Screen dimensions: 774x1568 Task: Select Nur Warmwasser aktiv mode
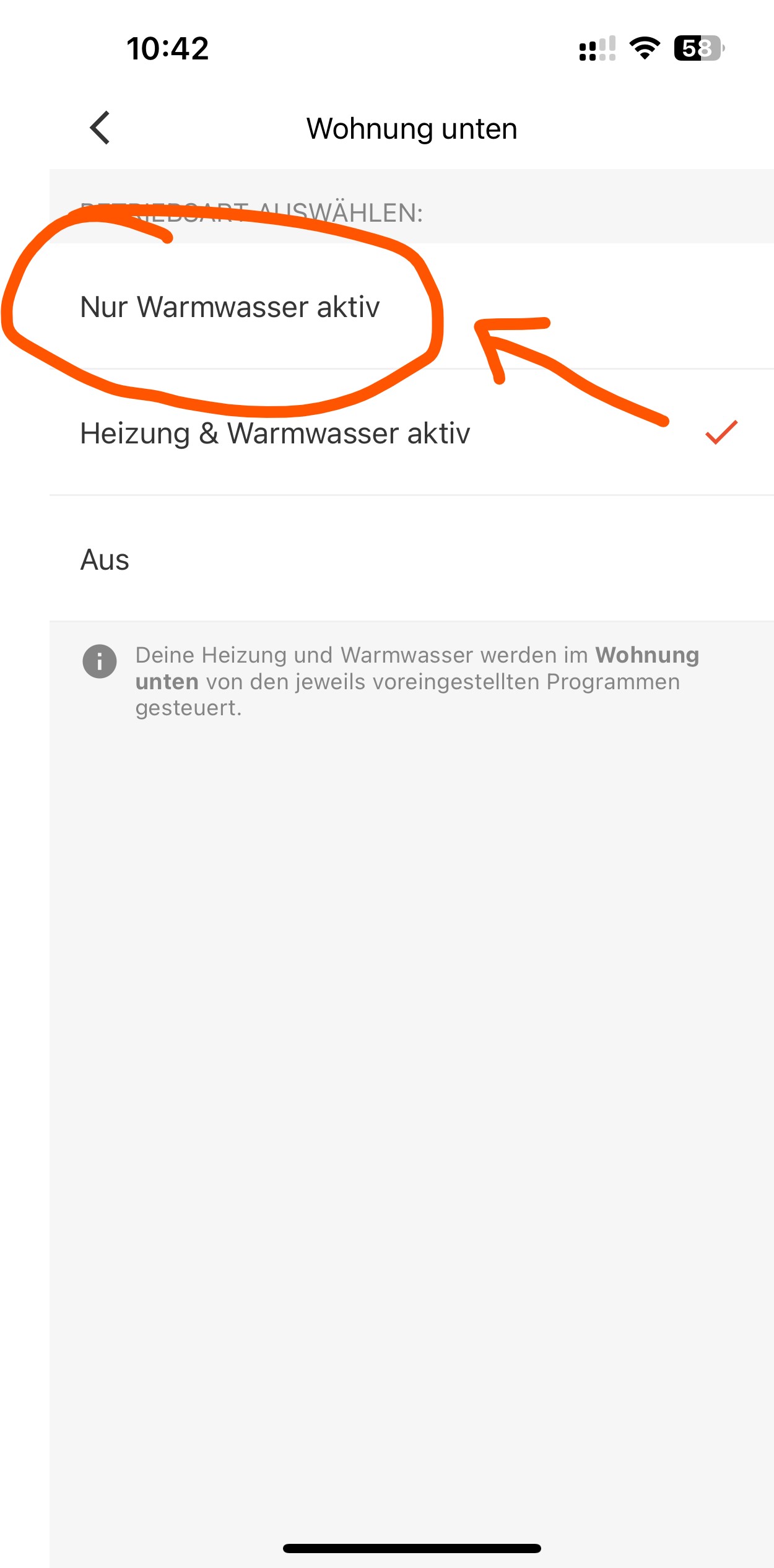coord(230,307)
